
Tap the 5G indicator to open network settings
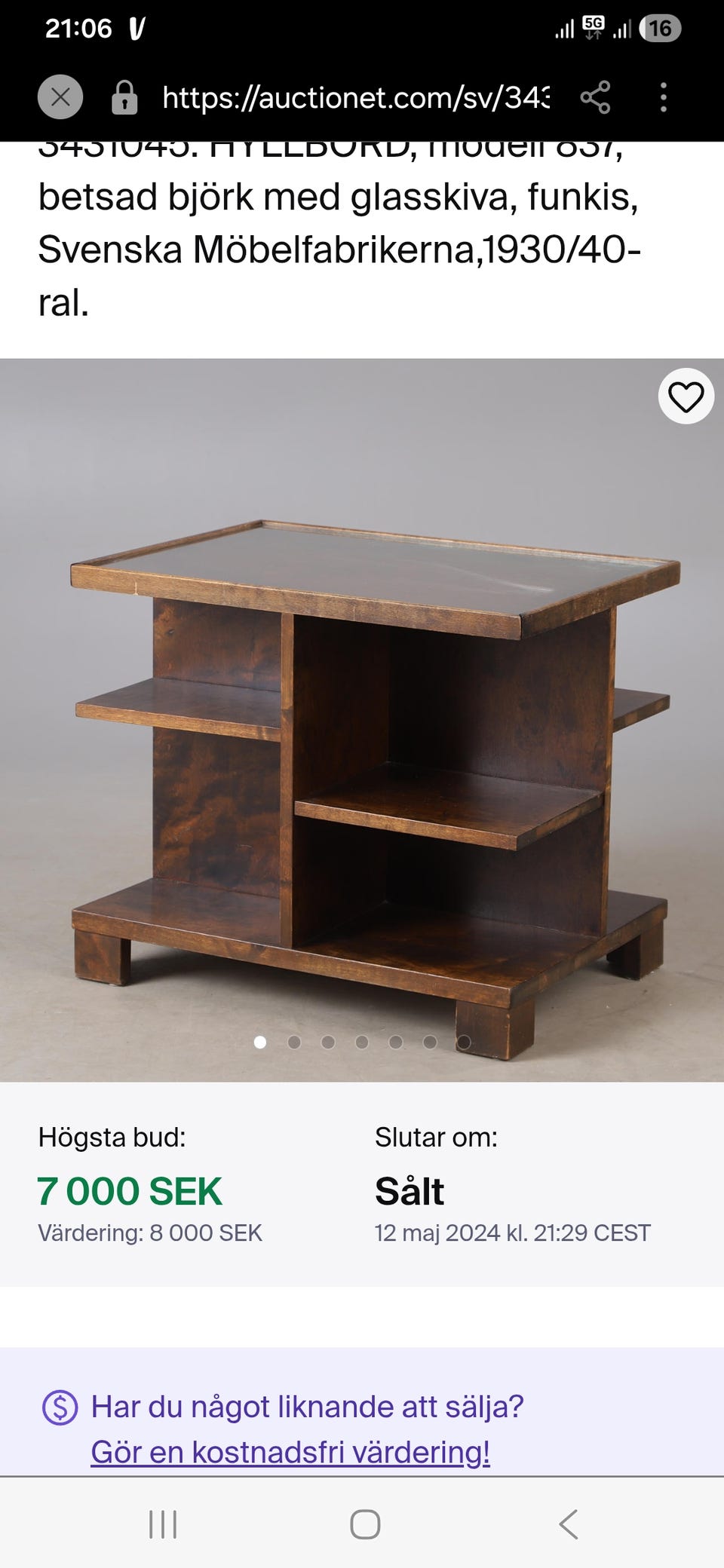click(x=593, y=26)
